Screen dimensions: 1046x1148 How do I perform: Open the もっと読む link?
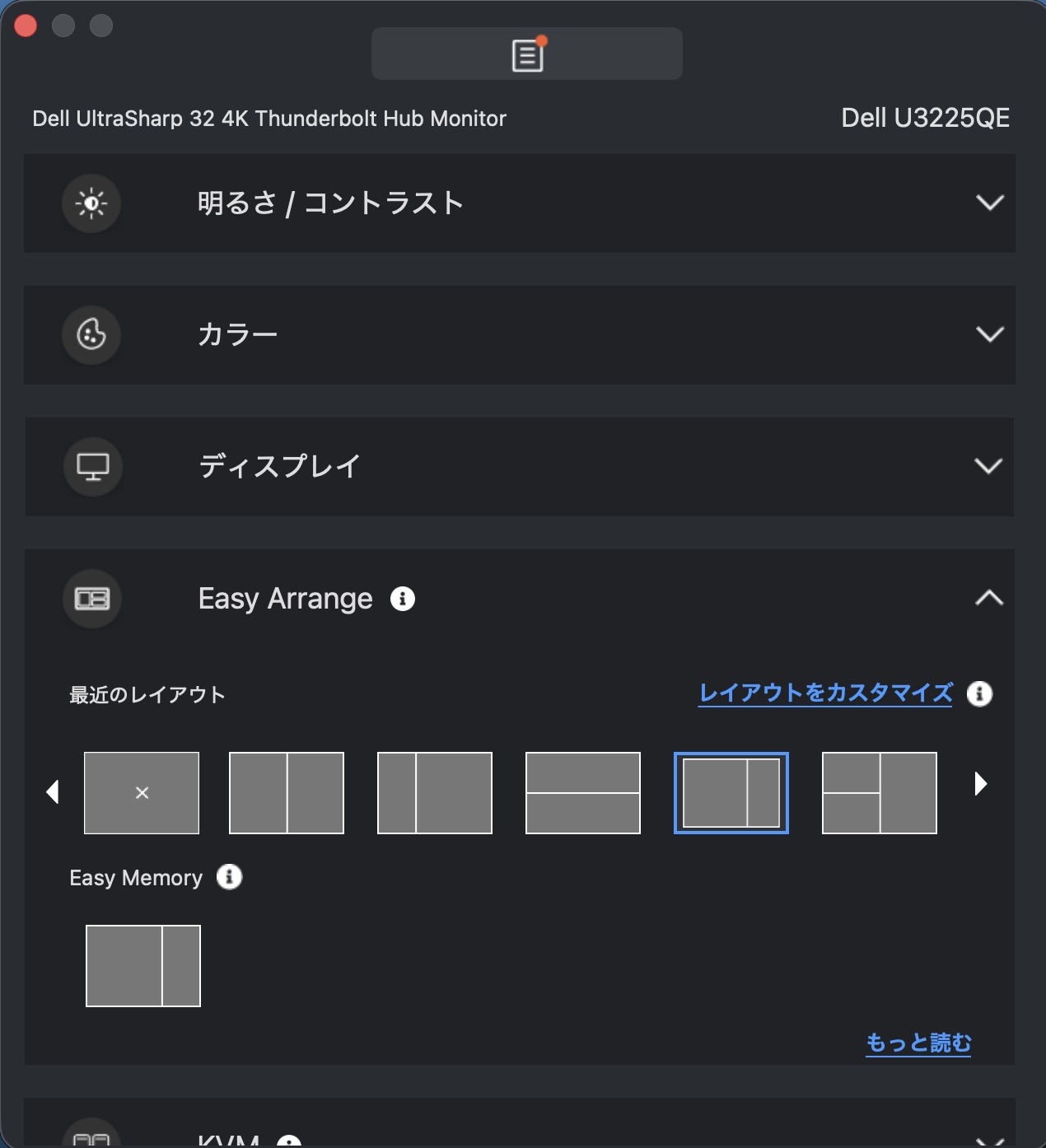tap(918, 1043)
